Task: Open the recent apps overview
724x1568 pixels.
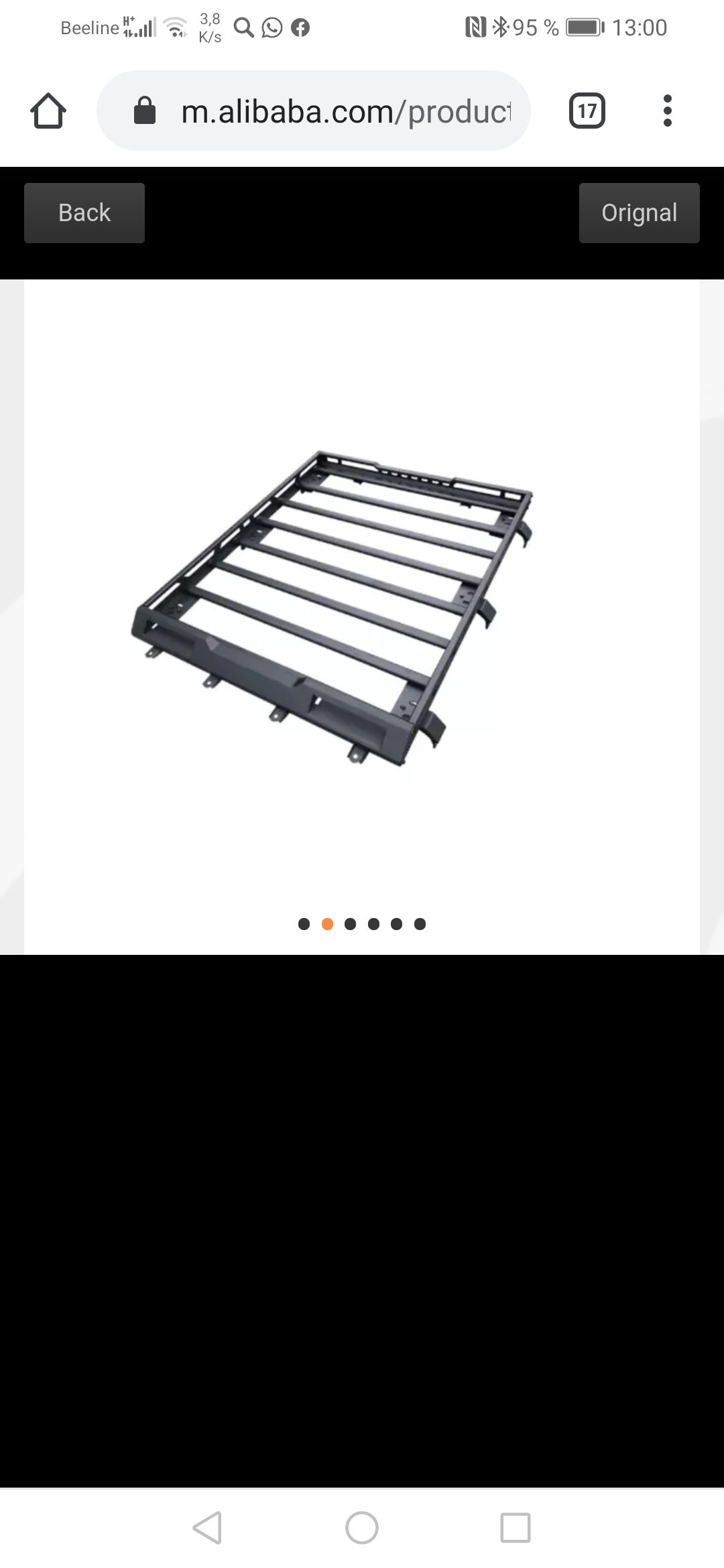Action: click(515, 1528)
